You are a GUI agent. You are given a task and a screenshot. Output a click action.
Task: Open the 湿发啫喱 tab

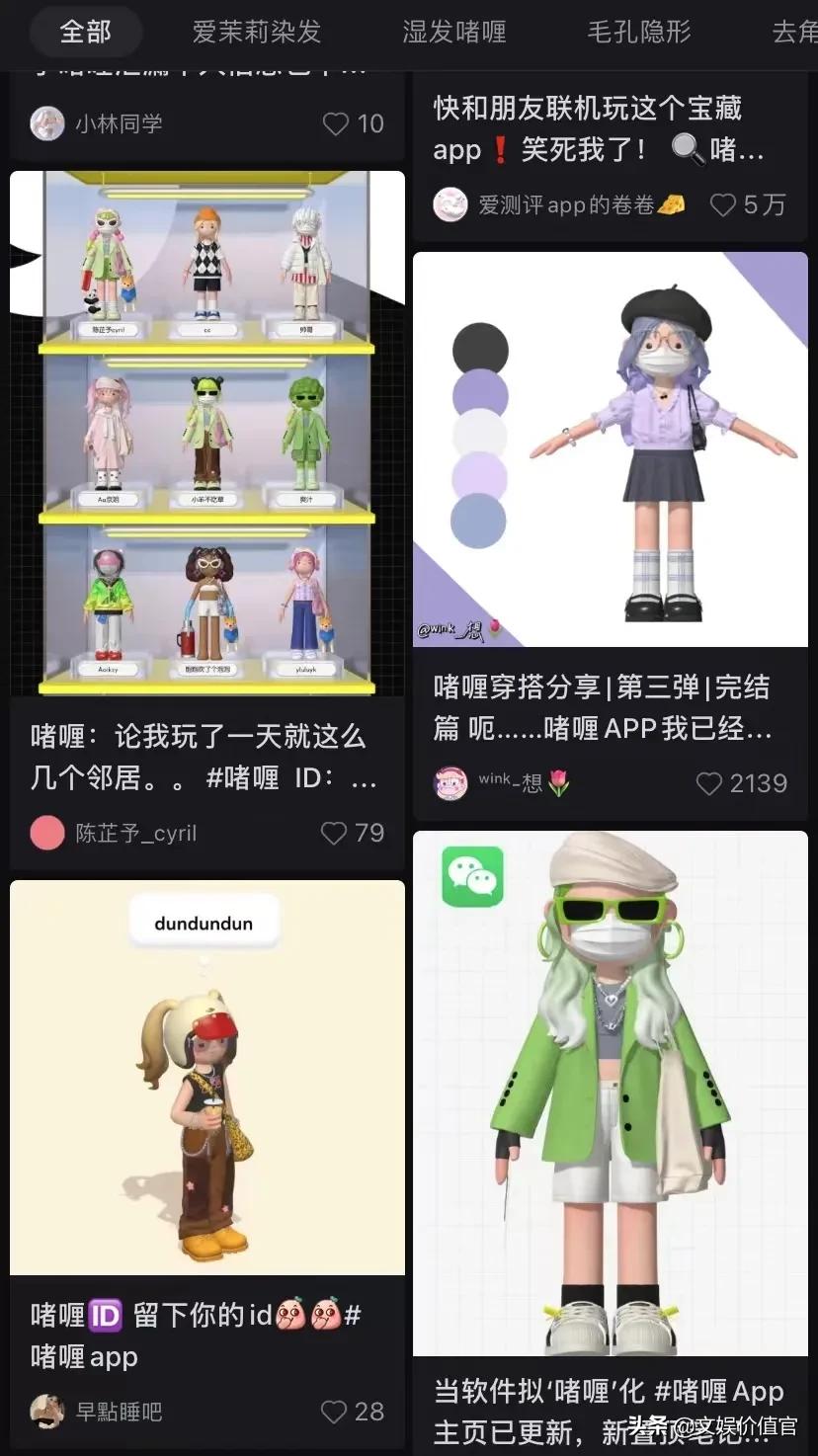point(453,31)
